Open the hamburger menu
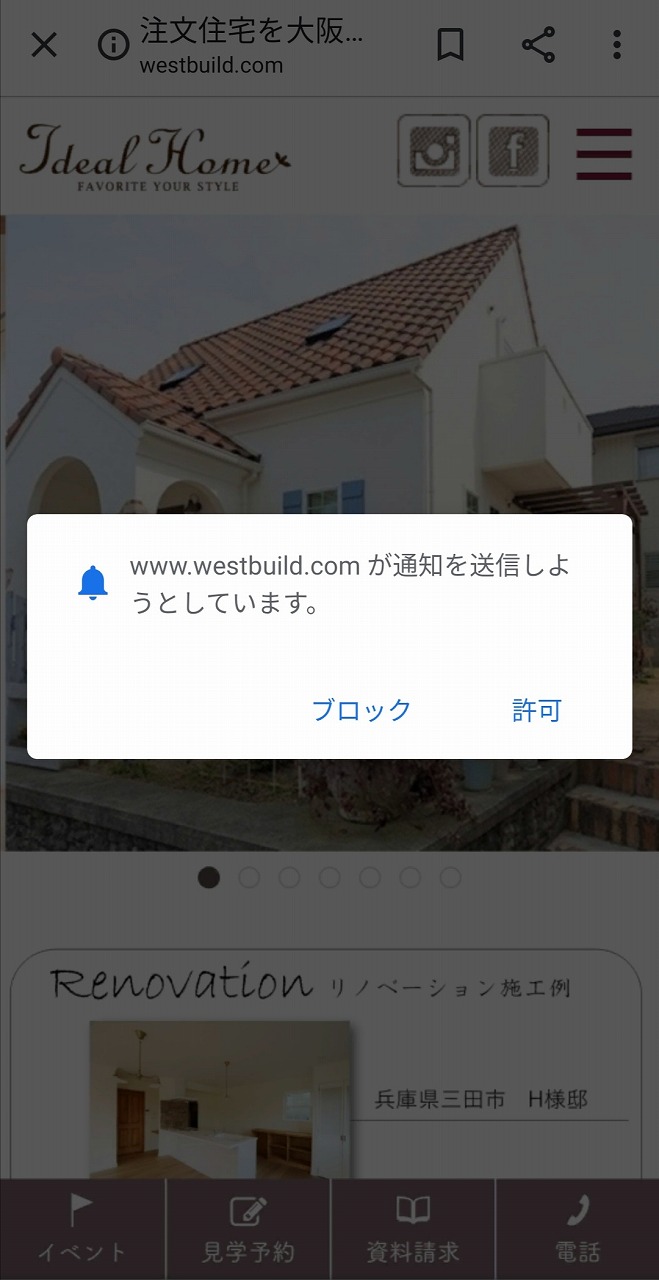This screenshot has height=1280, width=659. pyautogui.click(x=604, y=154)
